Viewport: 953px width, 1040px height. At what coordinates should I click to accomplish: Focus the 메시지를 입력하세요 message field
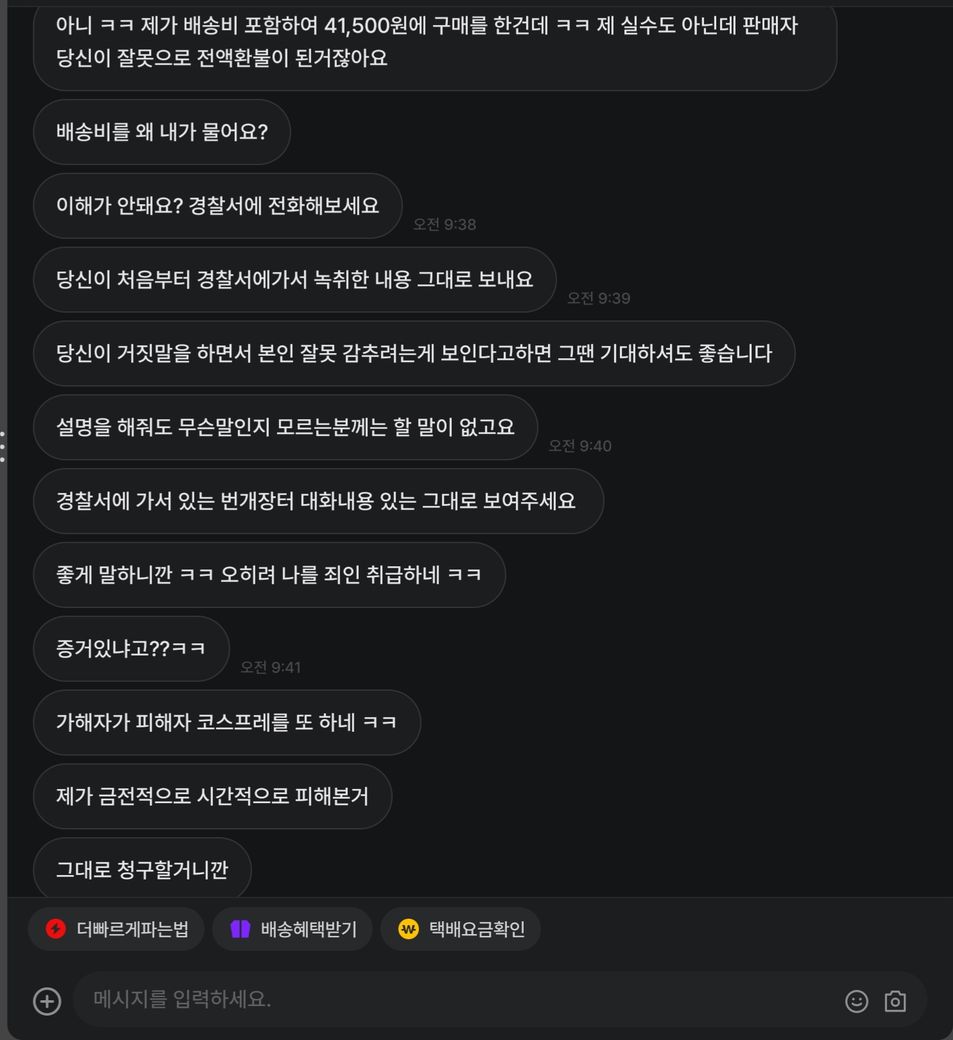pos(450,999)
